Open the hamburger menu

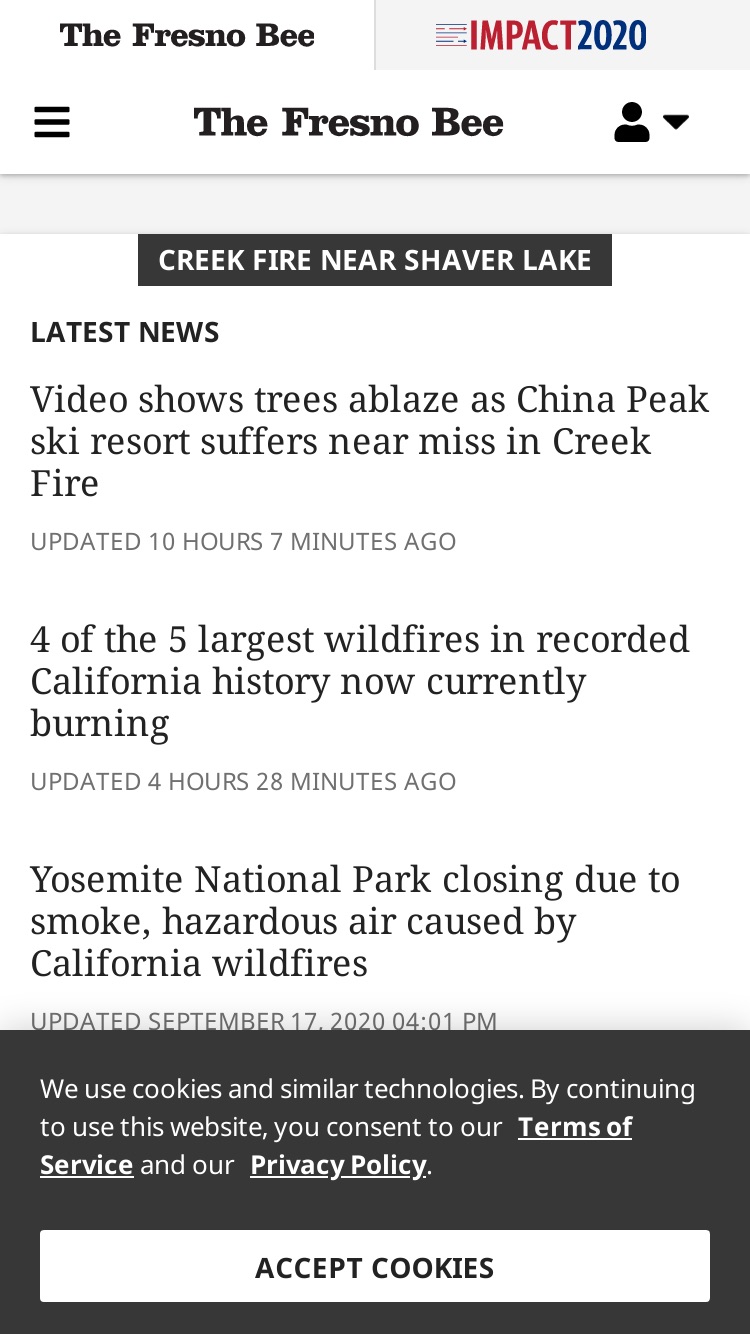52,123
